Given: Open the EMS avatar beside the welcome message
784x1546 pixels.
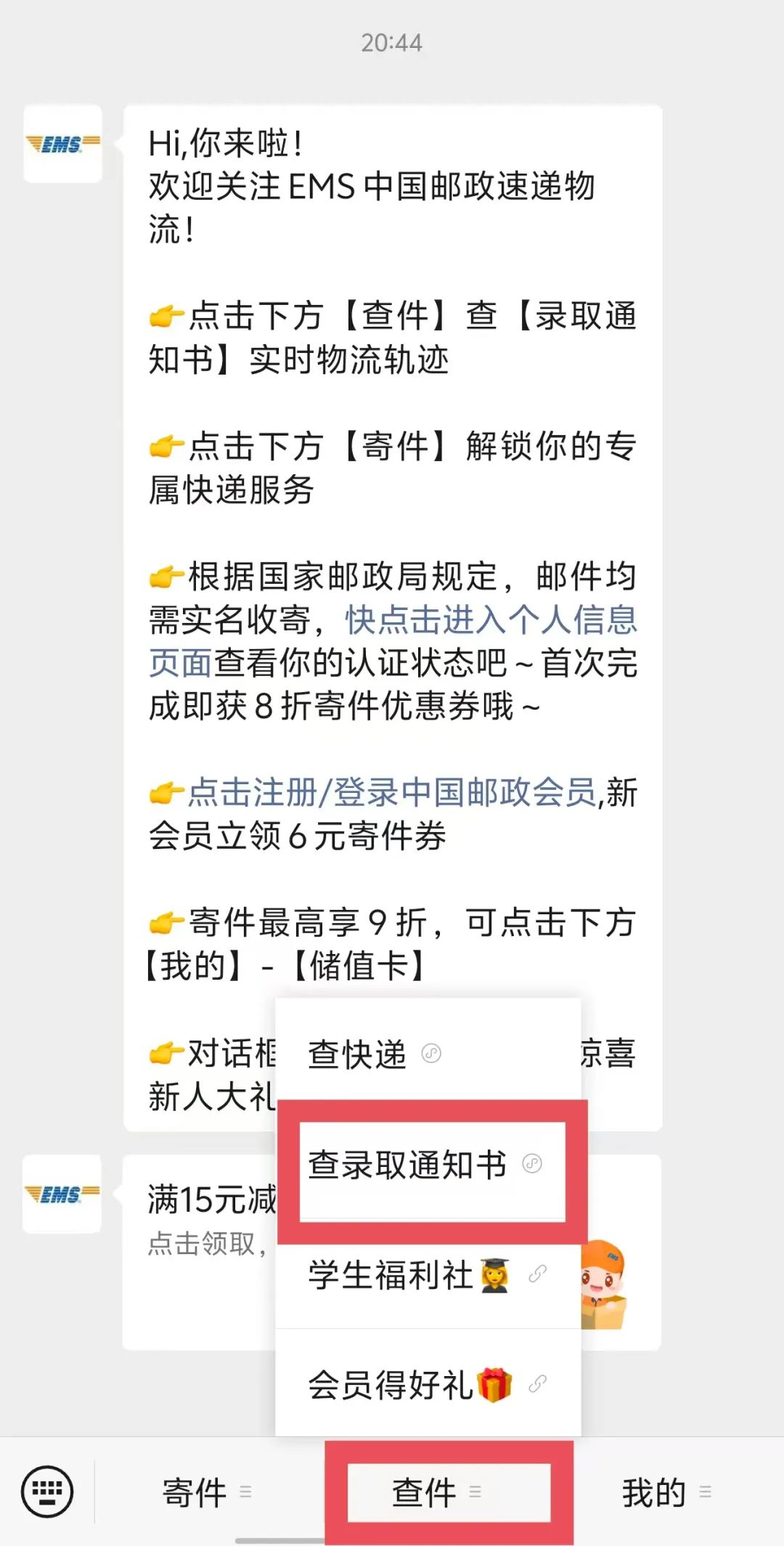Looking at the screenshot, I should click(x=63, y=144).
